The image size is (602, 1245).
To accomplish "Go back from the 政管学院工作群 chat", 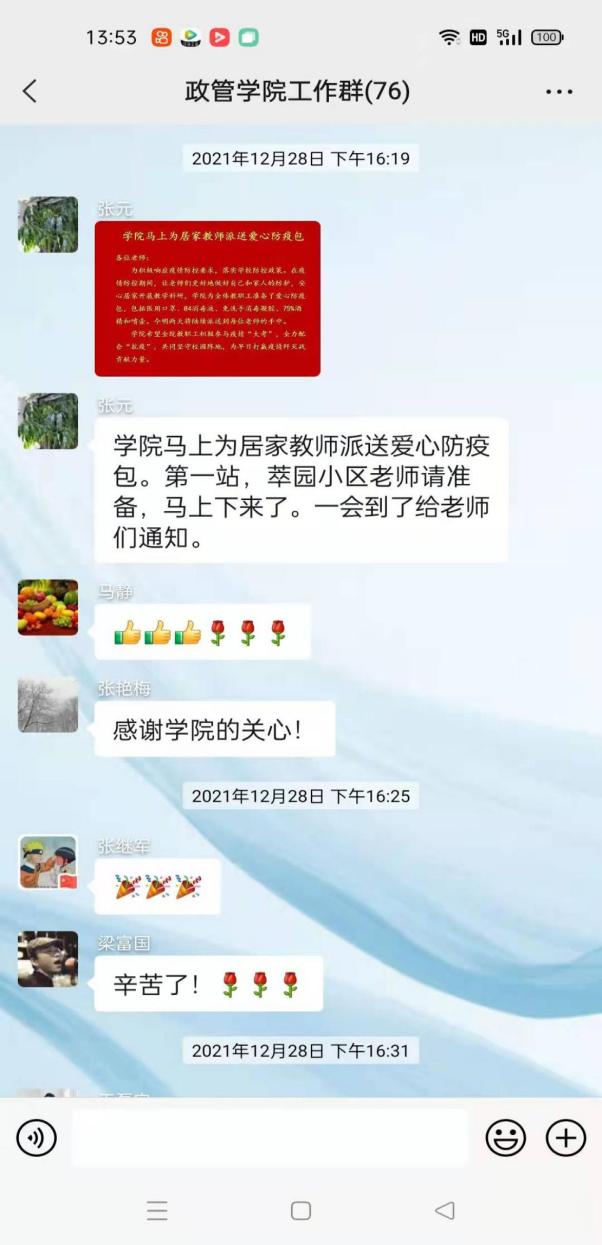I will tap(30, 91).
